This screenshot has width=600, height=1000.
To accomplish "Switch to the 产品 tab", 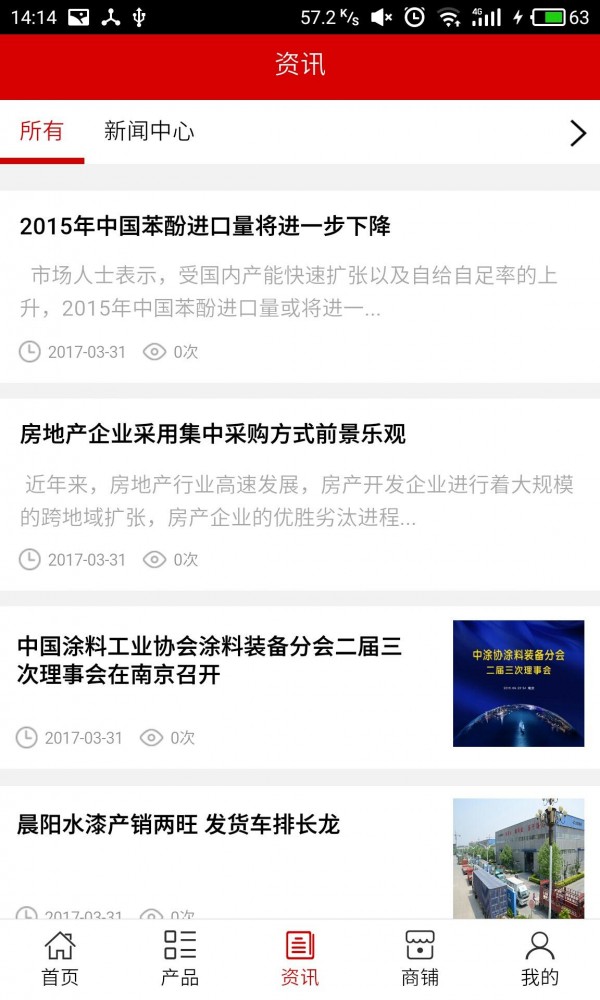I will click(x=180, y=958).
